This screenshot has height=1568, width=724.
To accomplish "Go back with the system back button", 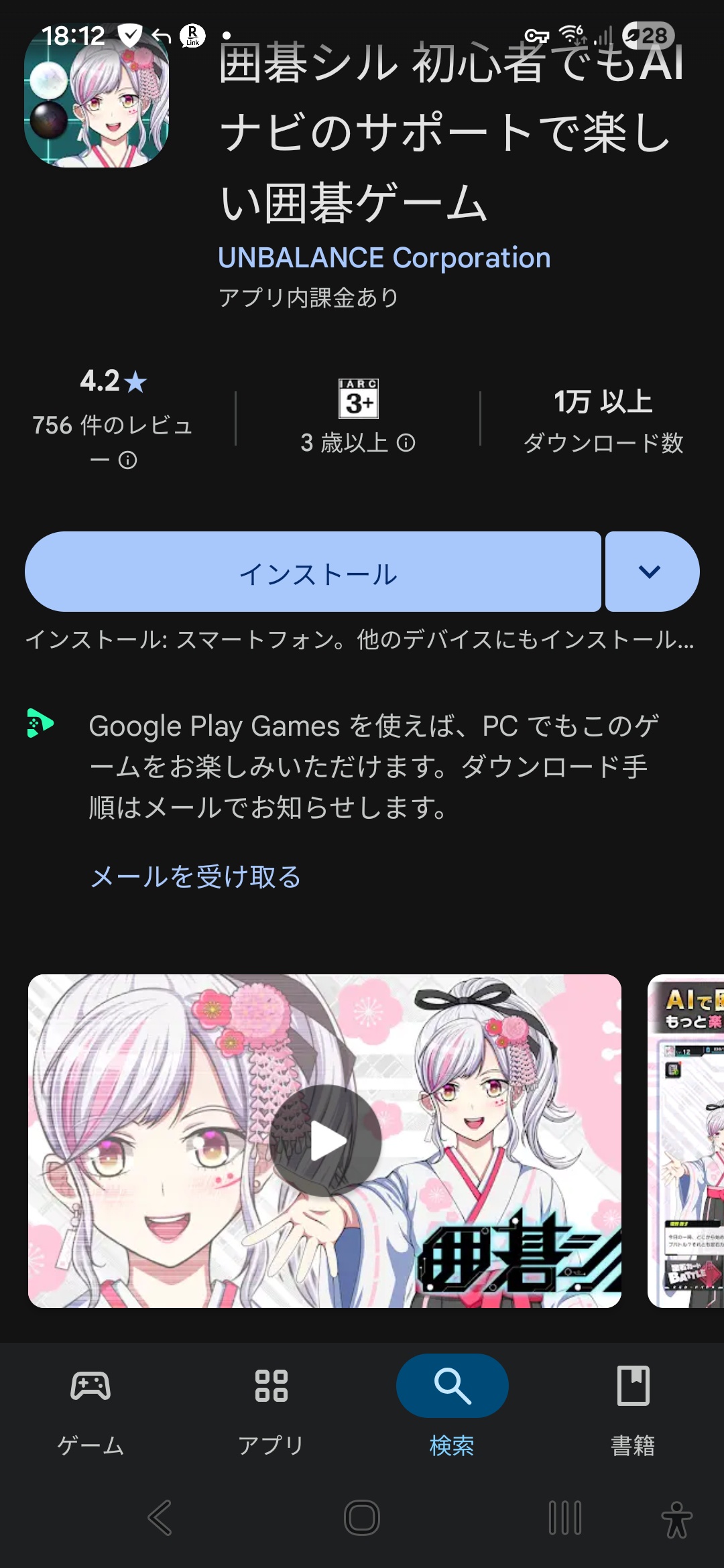I will point(160,1518).
